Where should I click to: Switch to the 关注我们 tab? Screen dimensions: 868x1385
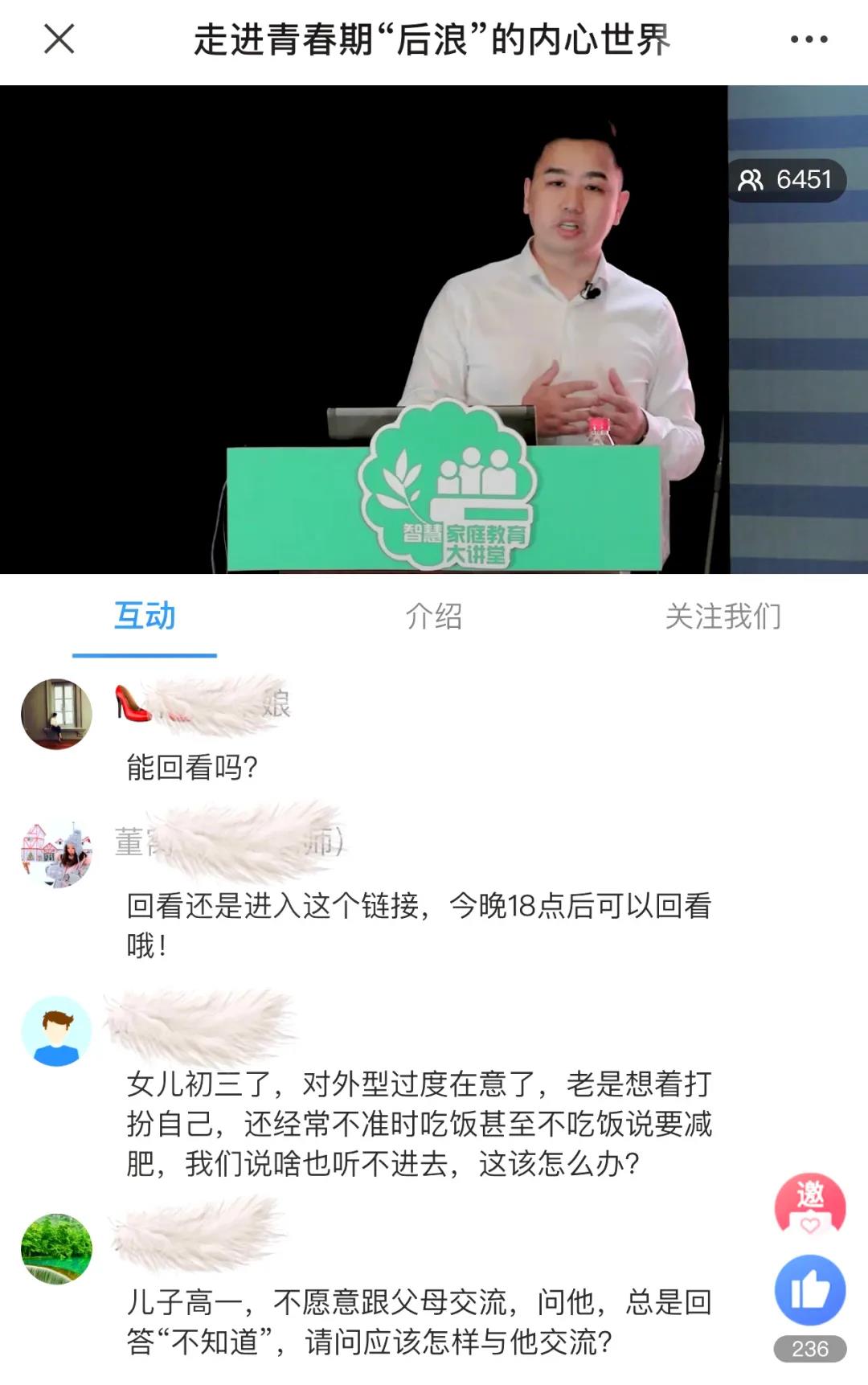point(723,617)
